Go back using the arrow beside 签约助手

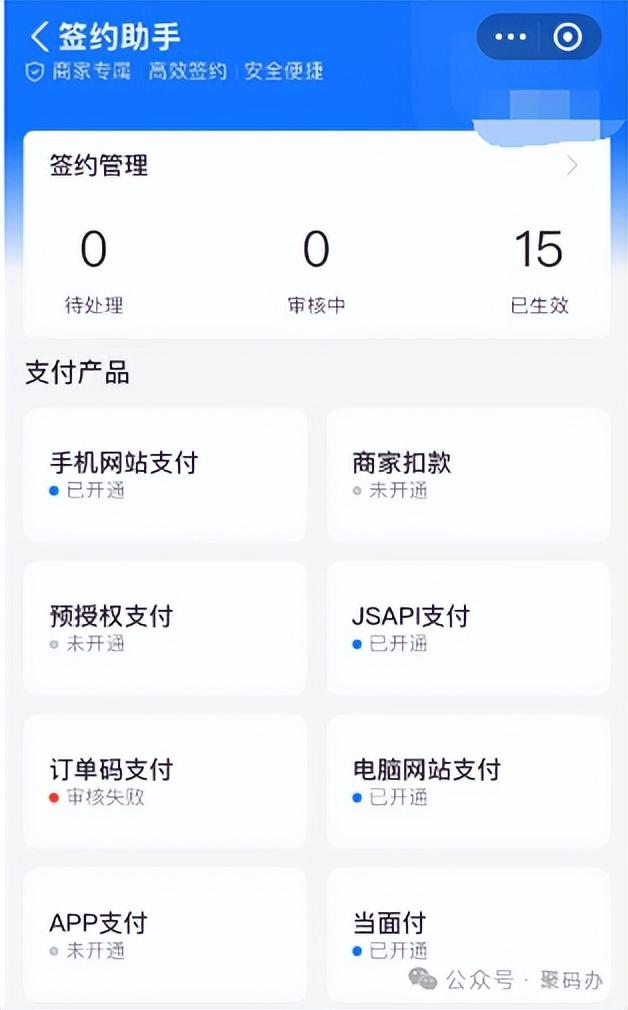coord(39,36)
